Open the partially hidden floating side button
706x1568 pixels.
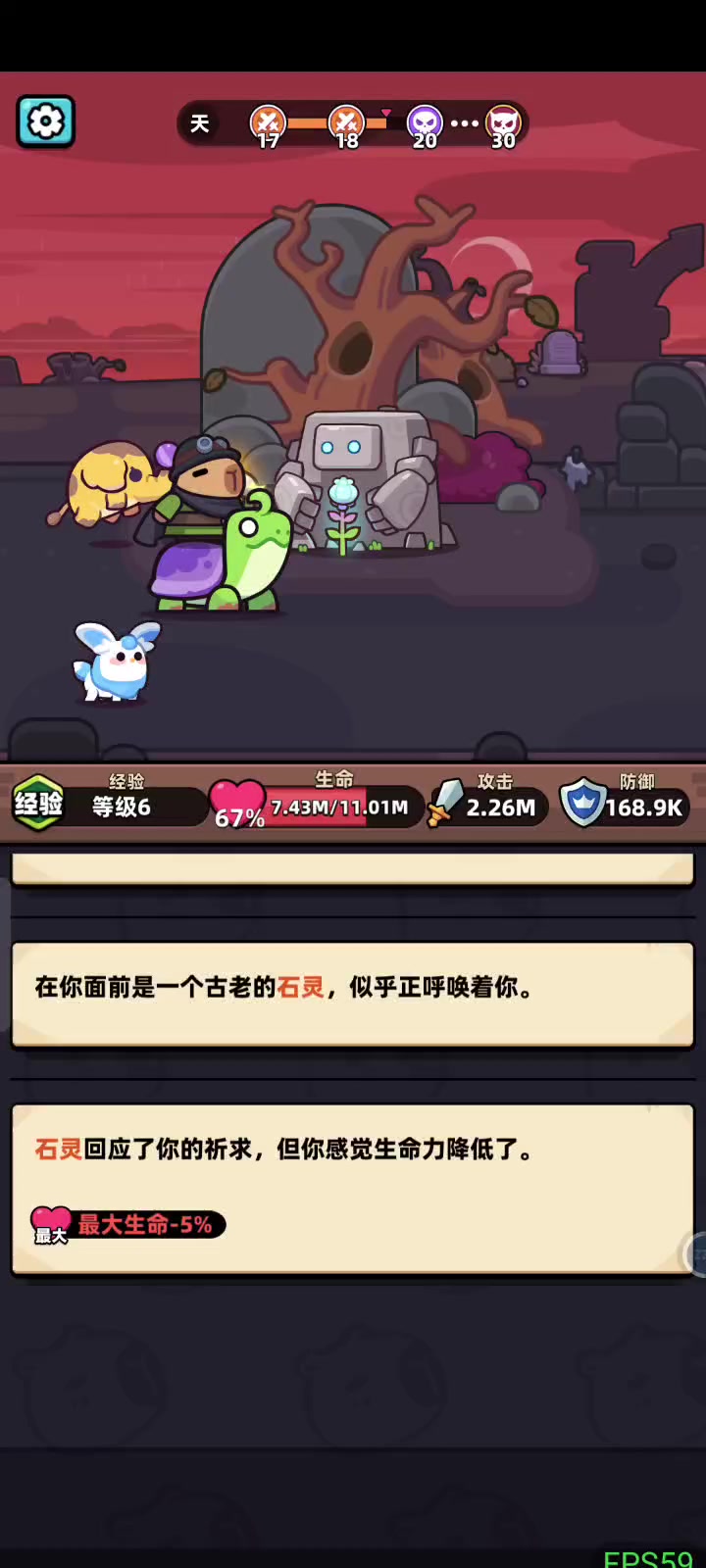click(695, 1252)
